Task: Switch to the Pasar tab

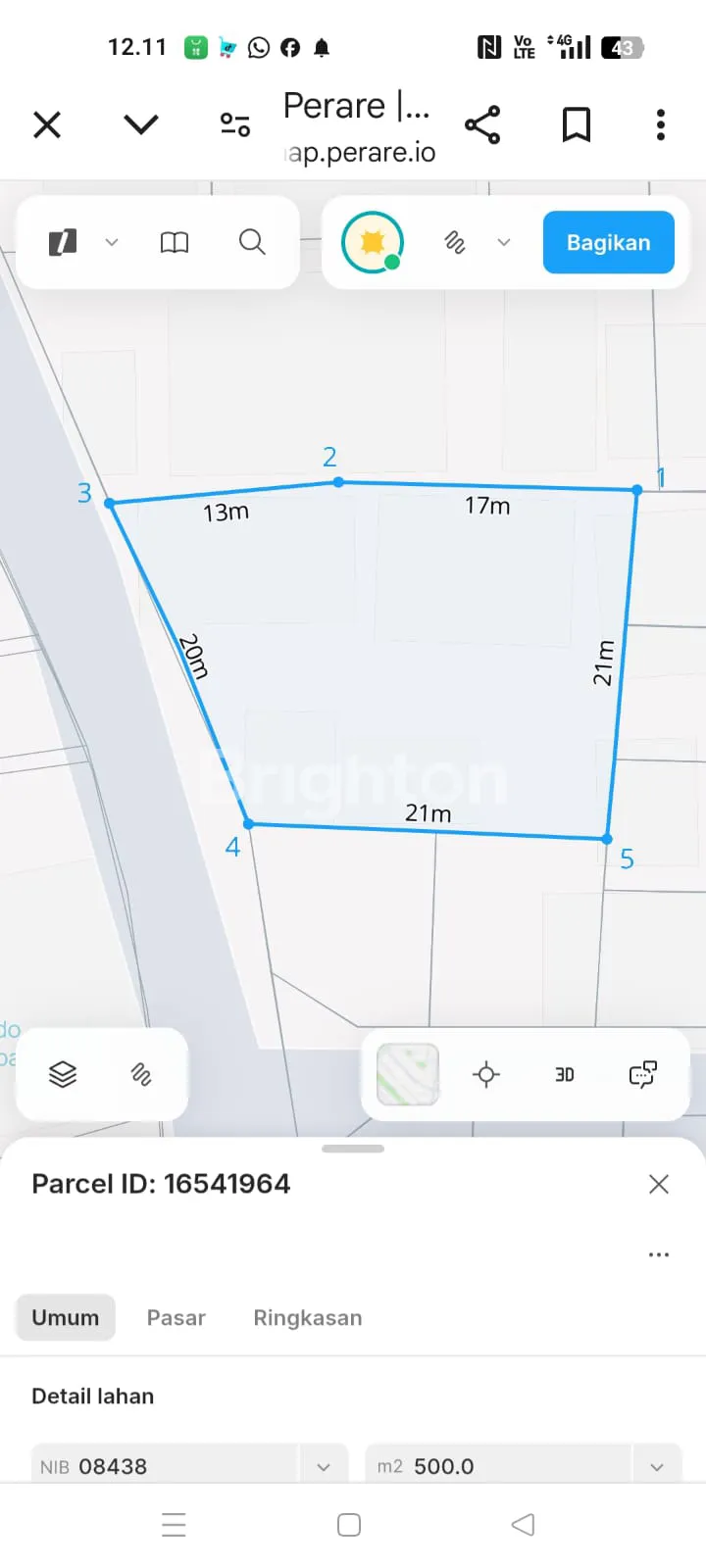Action: click(176, 1317)
